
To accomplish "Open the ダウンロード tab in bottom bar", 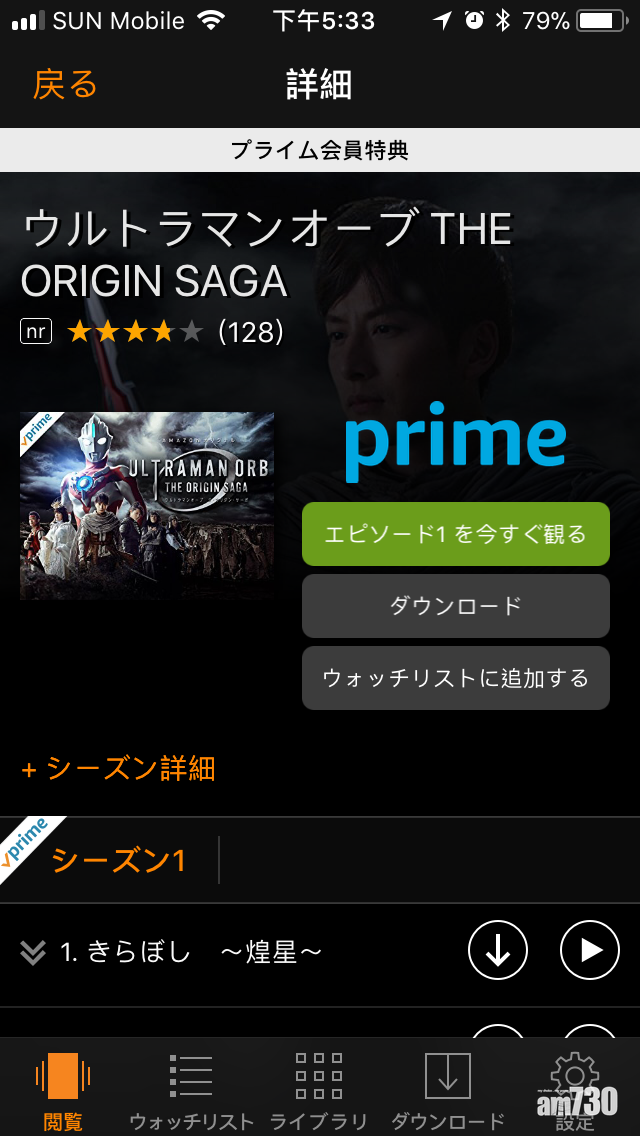I will [447, 1088].
